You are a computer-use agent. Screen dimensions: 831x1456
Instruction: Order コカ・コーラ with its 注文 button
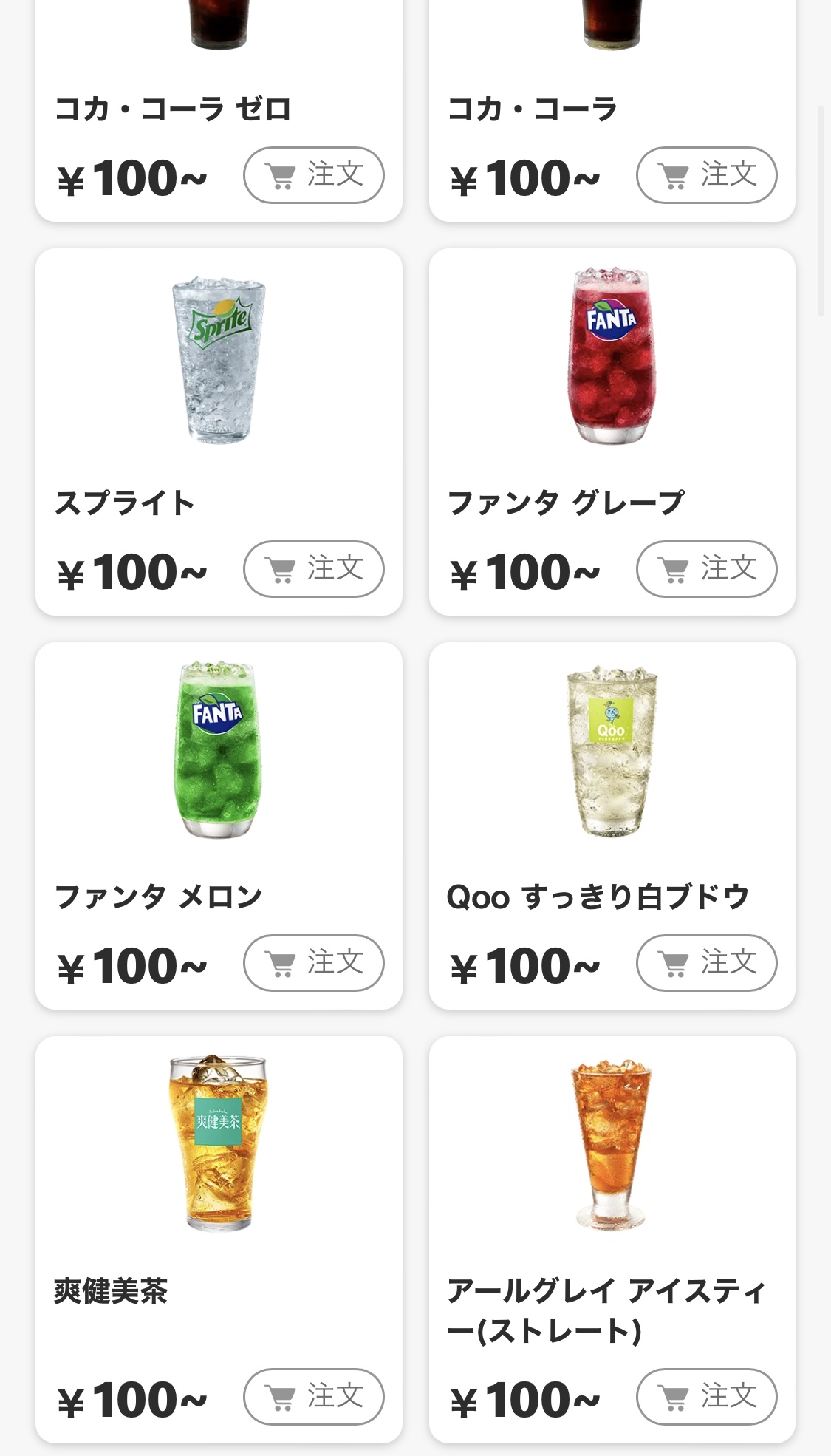pyautogui.click(x=706, y=175)
